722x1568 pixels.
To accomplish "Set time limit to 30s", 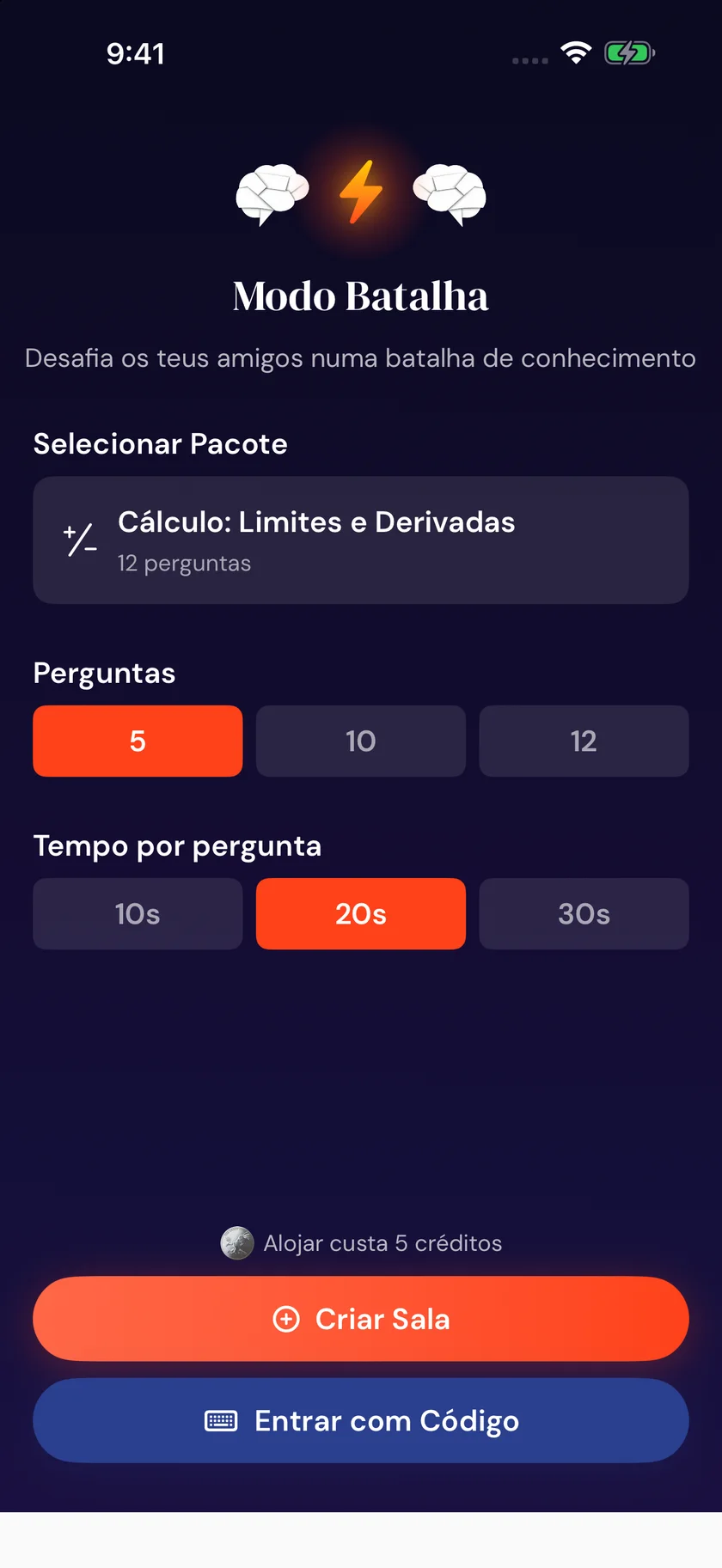I will [584, 914].
